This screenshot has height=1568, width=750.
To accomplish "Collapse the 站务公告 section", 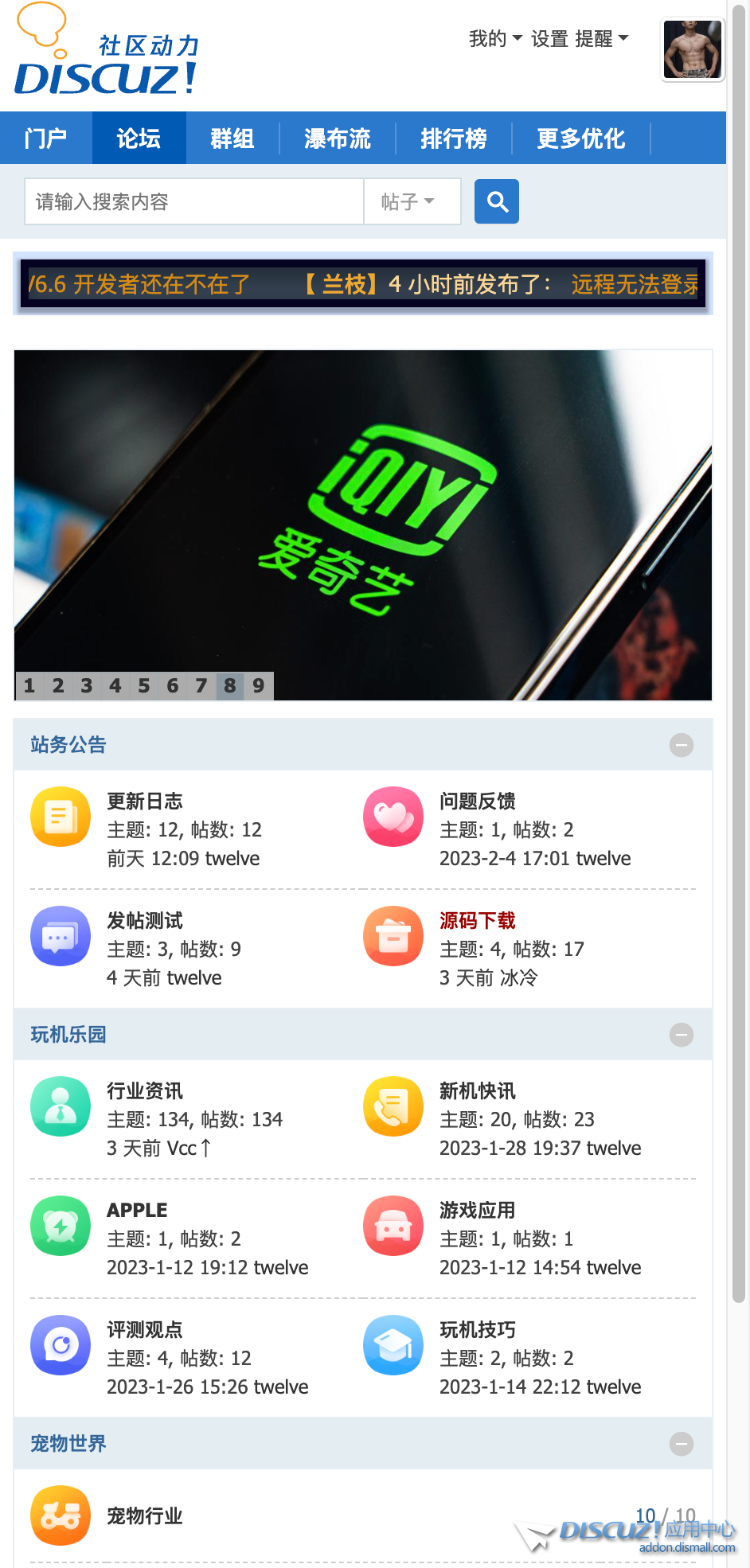I will [682, 745].
